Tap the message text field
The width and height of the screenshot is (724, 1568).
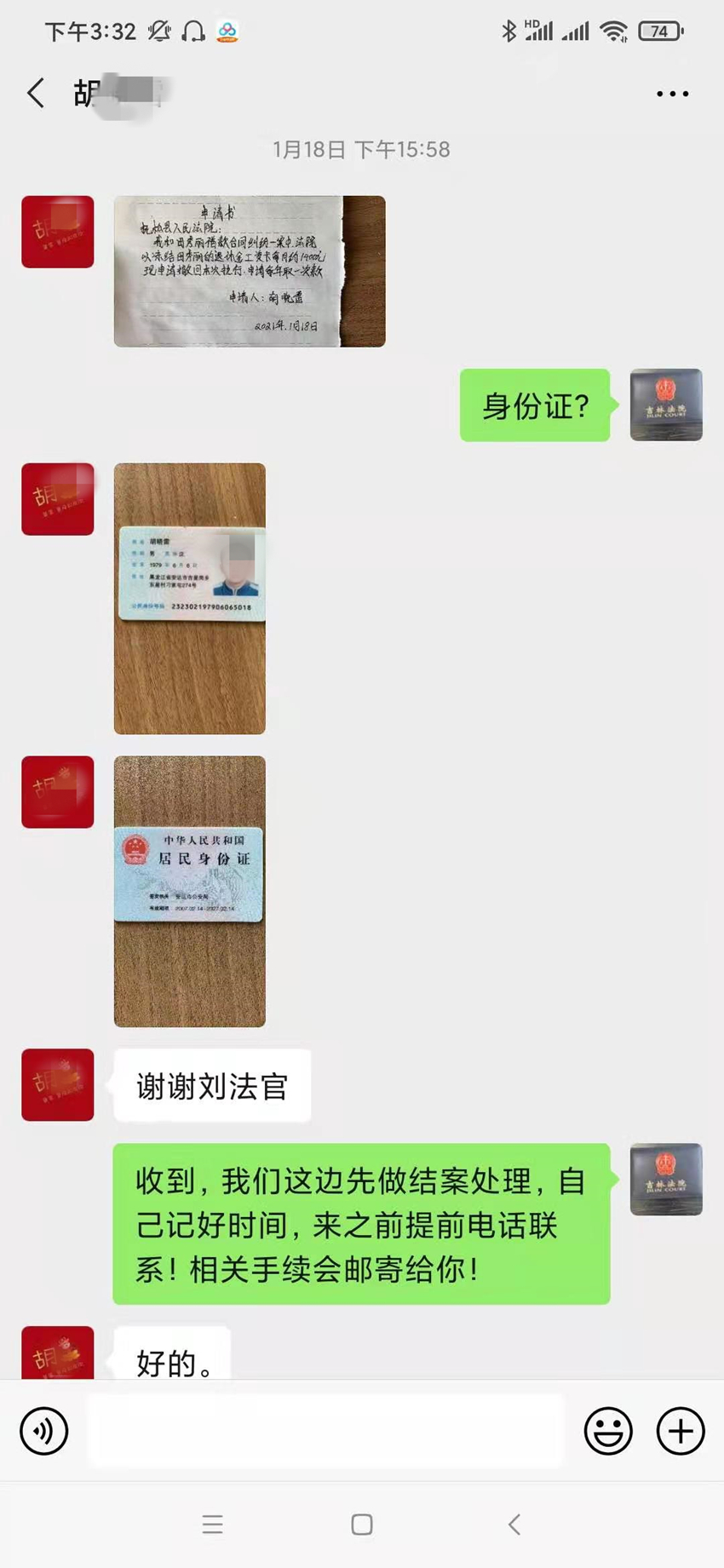click(325, 1431)
